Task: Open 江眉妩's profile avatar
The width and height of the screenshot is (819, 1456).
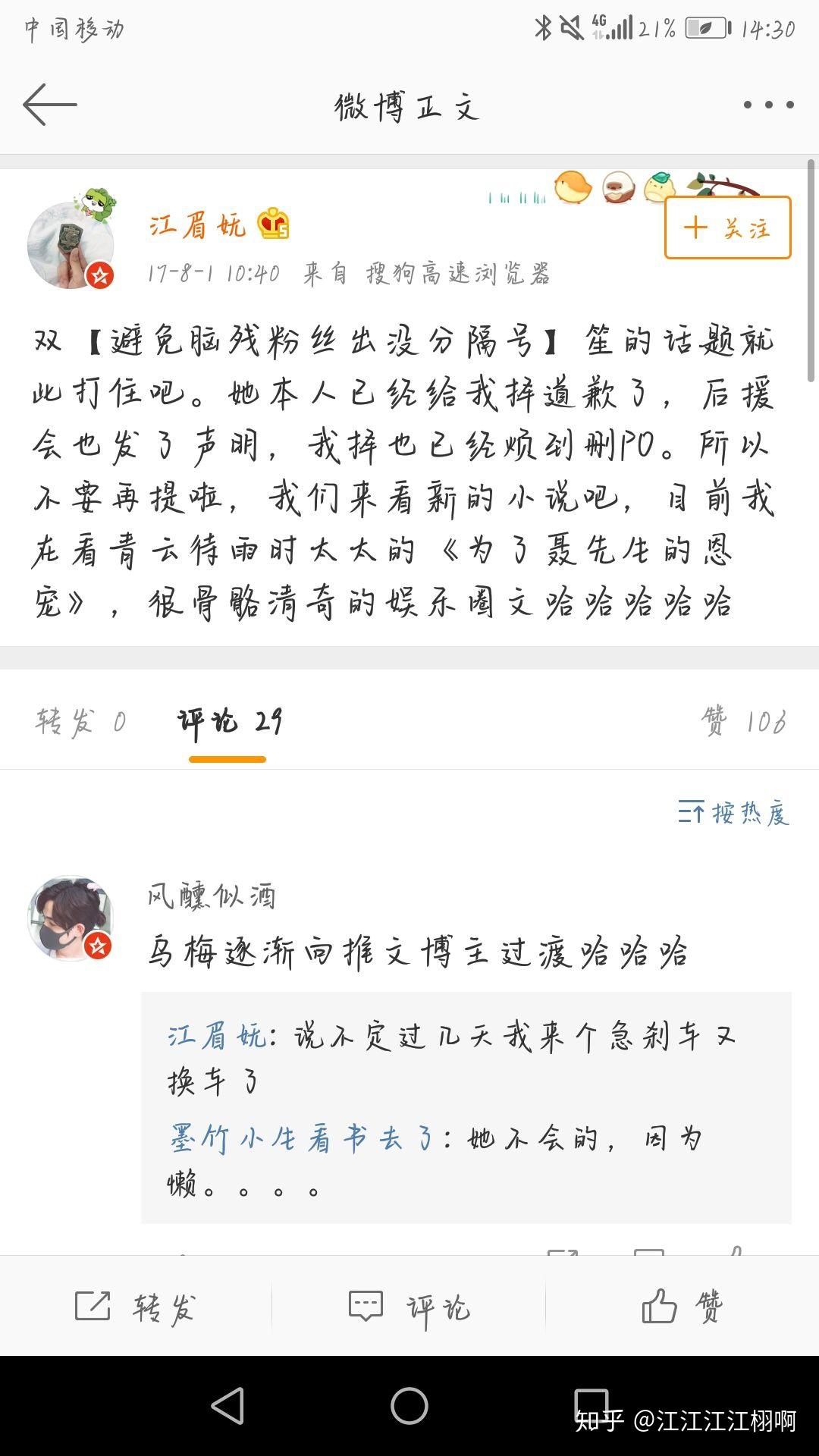Action: tap(71, 245)
